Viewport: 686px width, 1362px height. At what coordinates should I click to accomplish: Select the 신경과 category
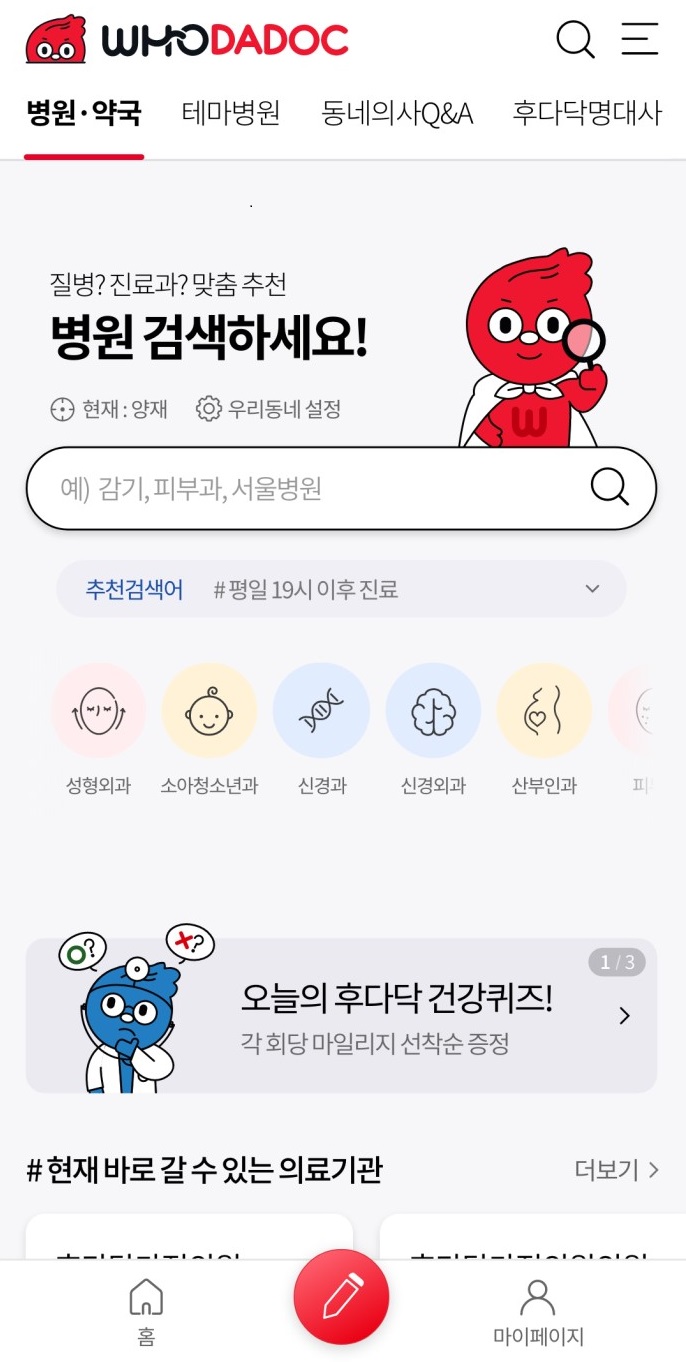(x=321, y=730)
